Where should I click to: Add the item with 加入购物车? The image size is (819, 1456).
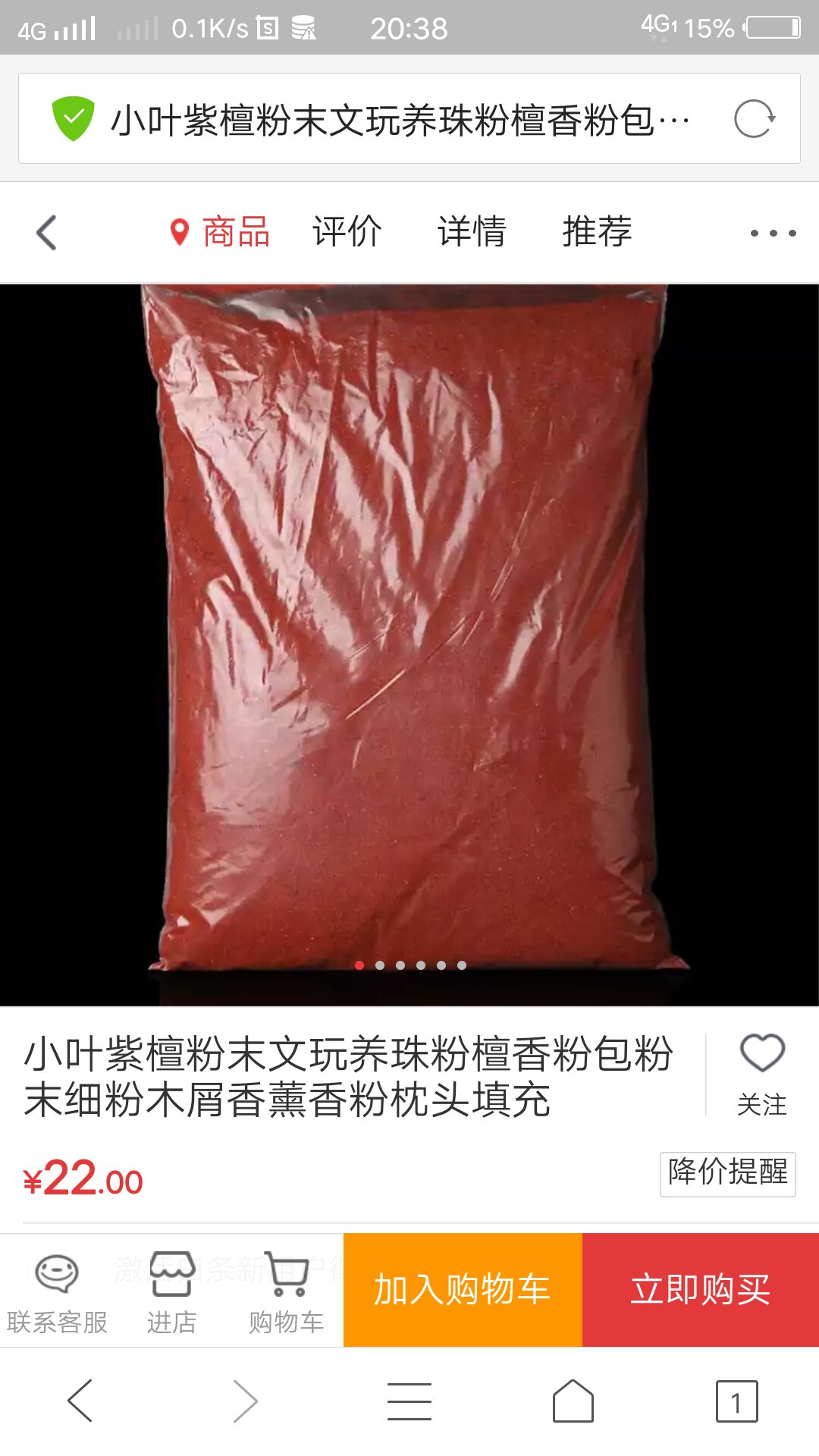(463, 1290)
